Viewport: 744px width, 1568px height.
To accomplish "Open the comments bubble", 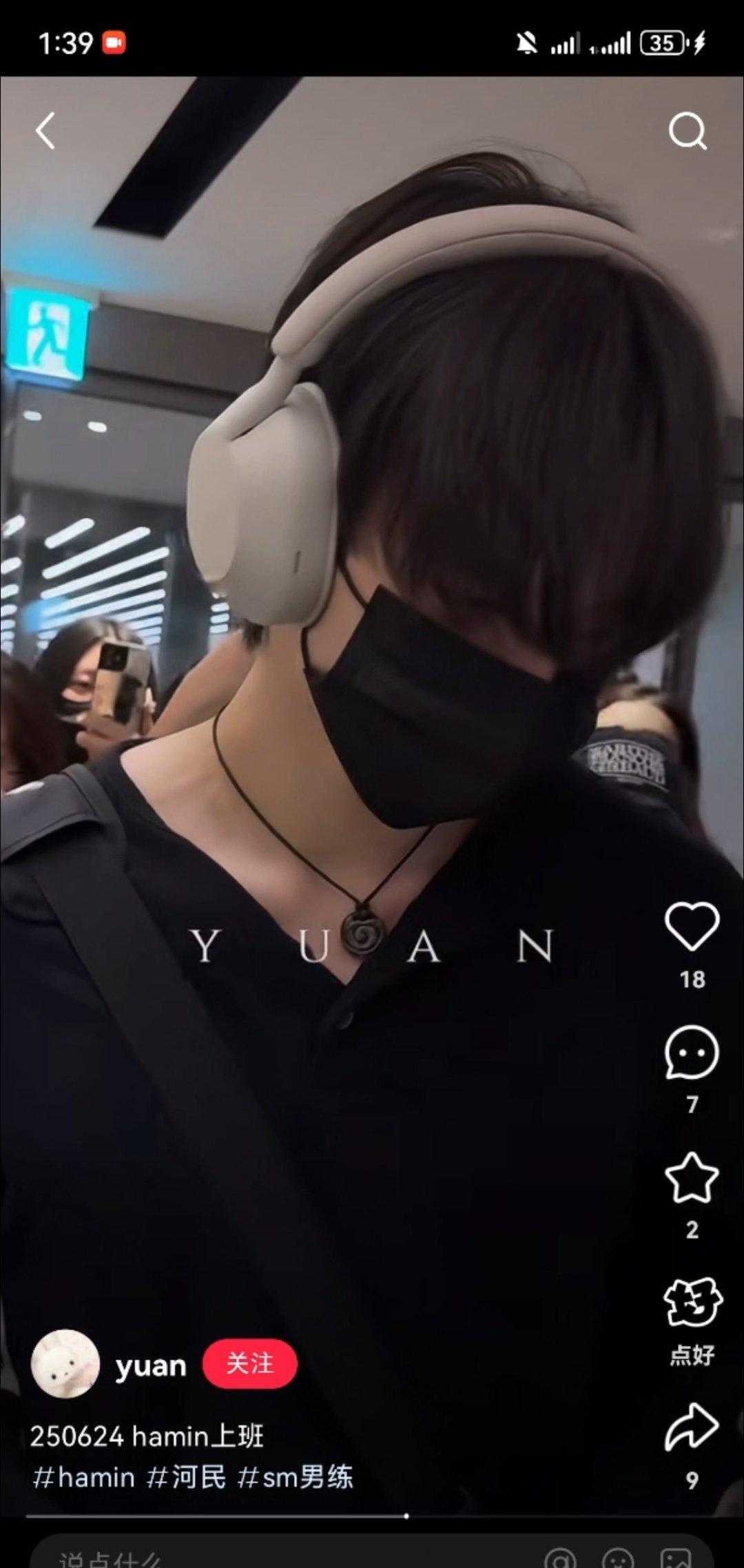I will pos(692,1053).
